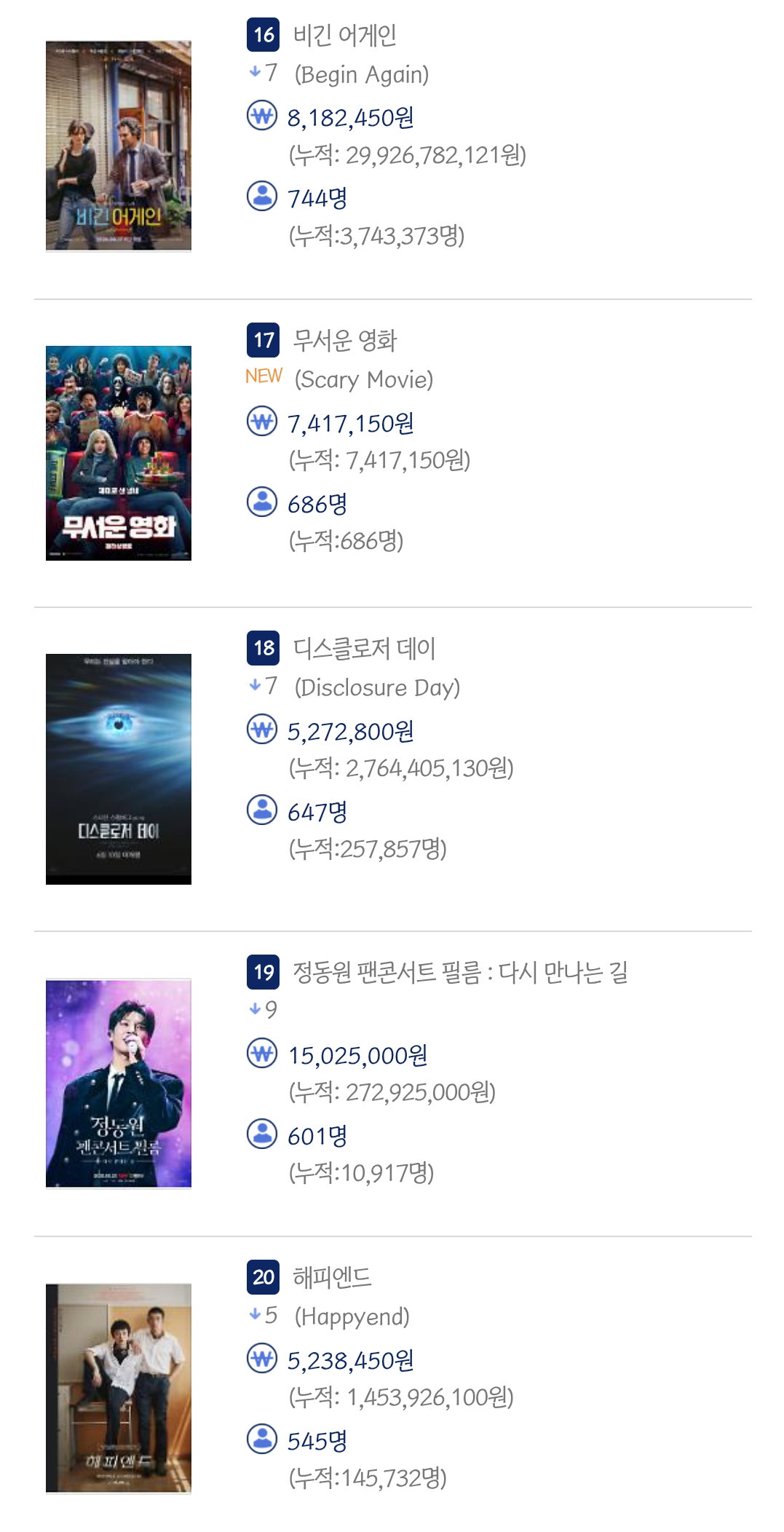Open the Scary Movie poster
Image resolution: width=784 pixels, height=1532 pixels.
point(119,453)
